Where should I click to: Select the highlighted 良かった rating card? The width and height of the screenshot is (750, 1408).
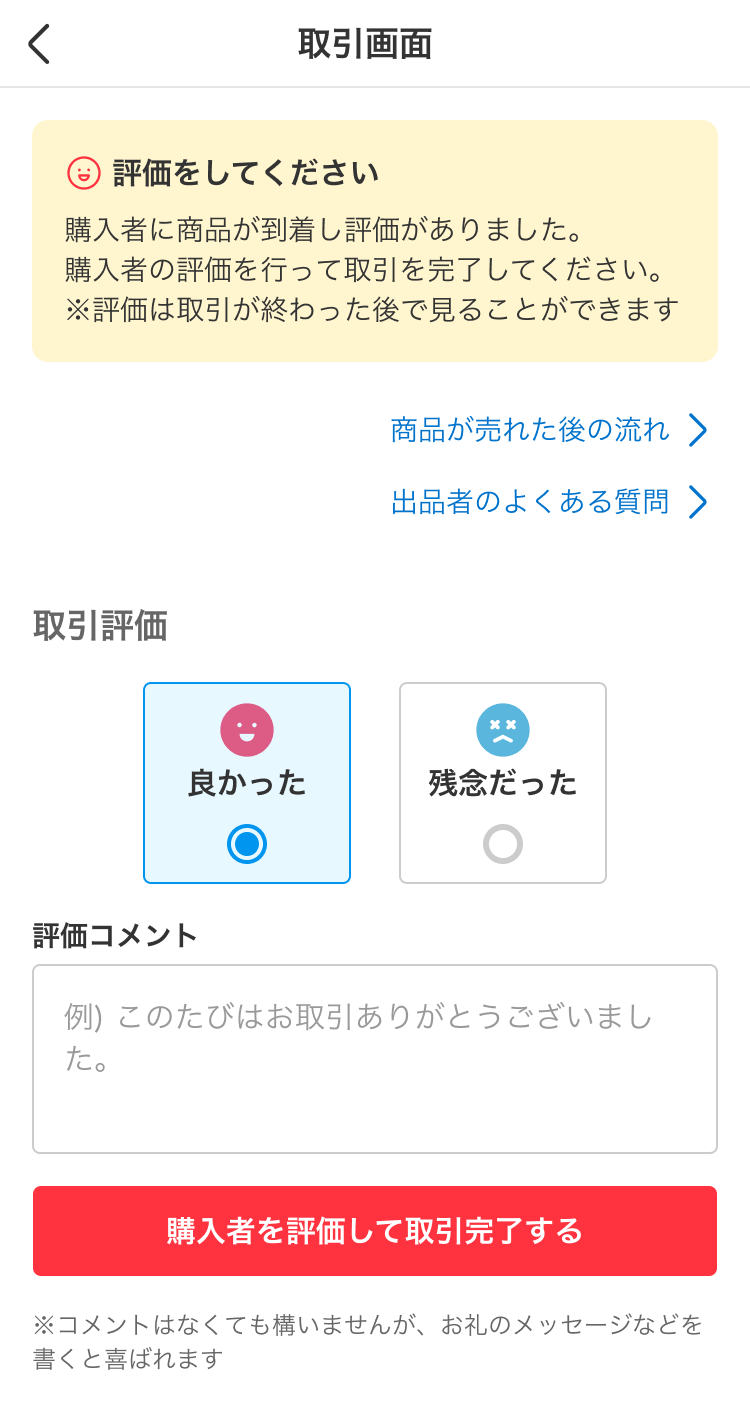pyautogui.click(x=247, y=783)
